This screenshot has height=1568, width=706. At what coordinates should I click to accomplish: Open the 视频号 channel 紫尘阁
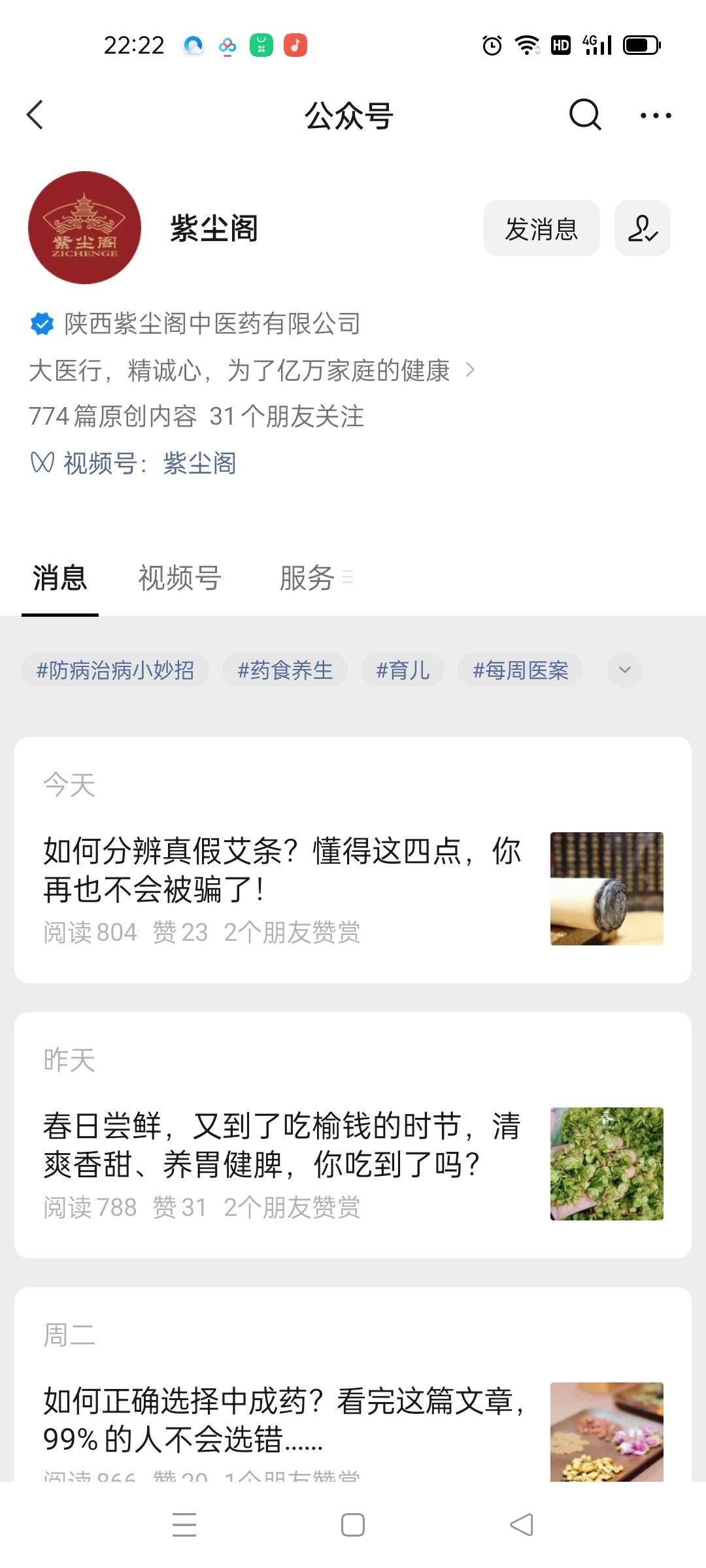click(199, 463)
